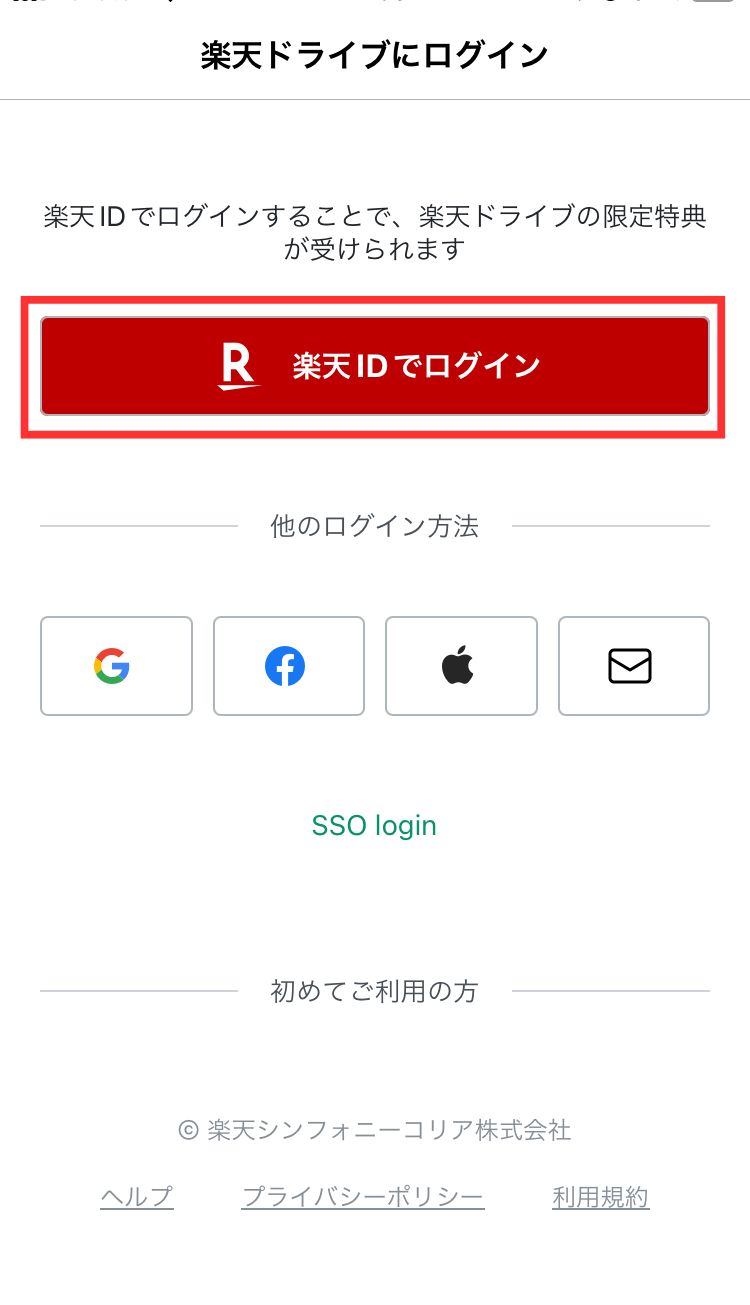The image size is (750, 1305).
Task: Expand the 初めてご利用の方 section
Action: [x=374, y=991]
